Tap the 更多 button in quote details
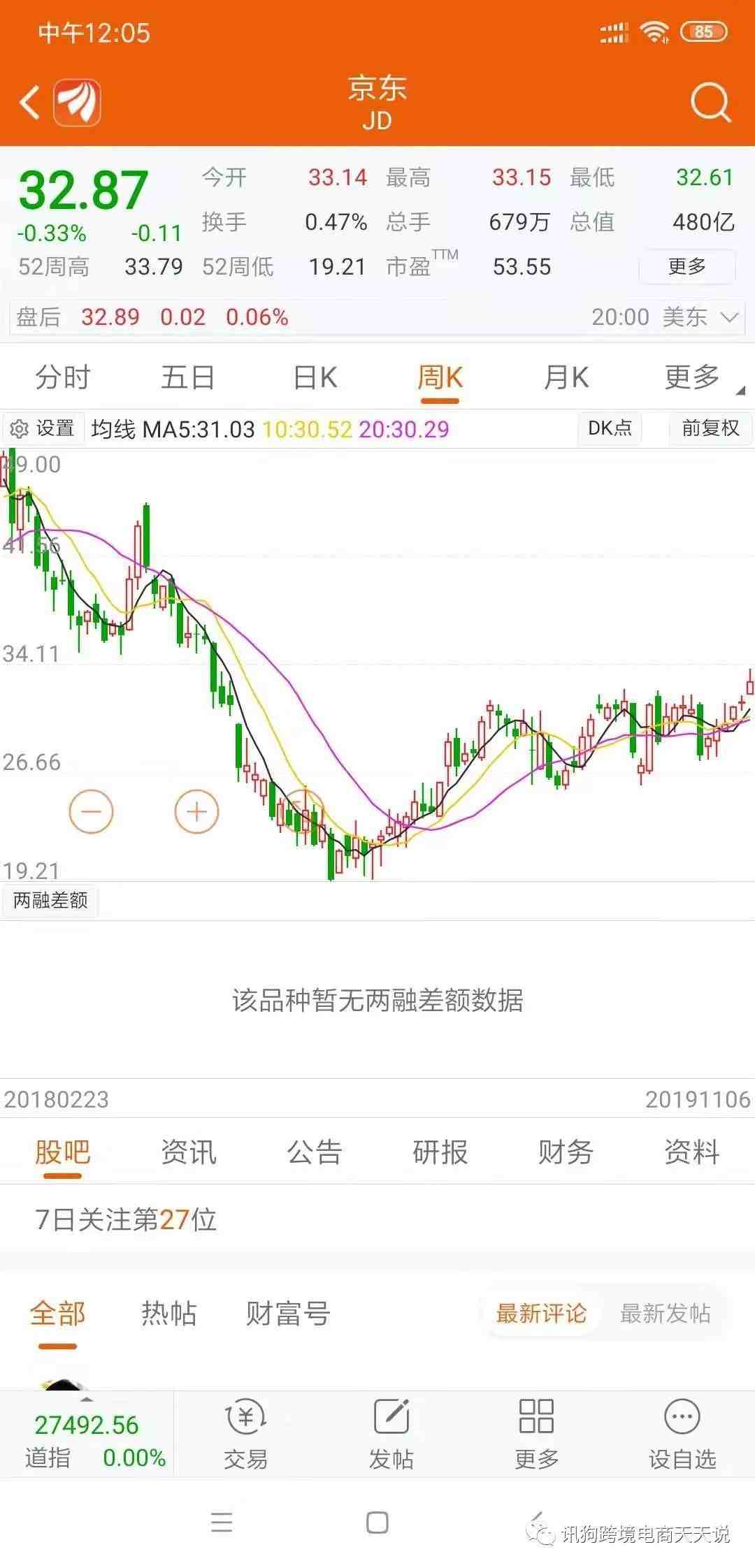Image resolution: width=755 pixels, height=1568 pixels. [x=686, y=266]
